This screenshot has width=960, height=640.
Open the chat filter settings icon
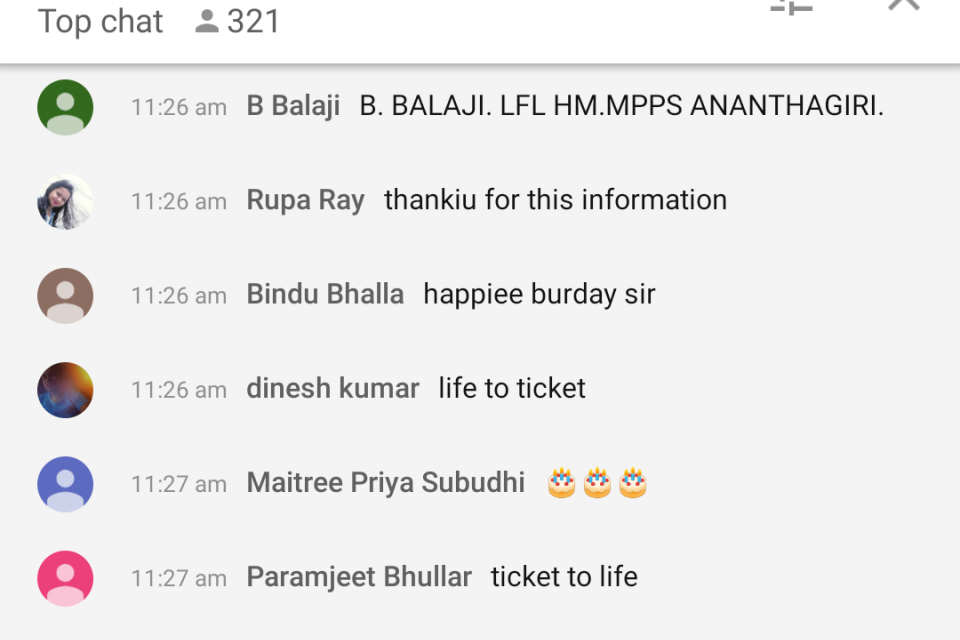point(792,6)
